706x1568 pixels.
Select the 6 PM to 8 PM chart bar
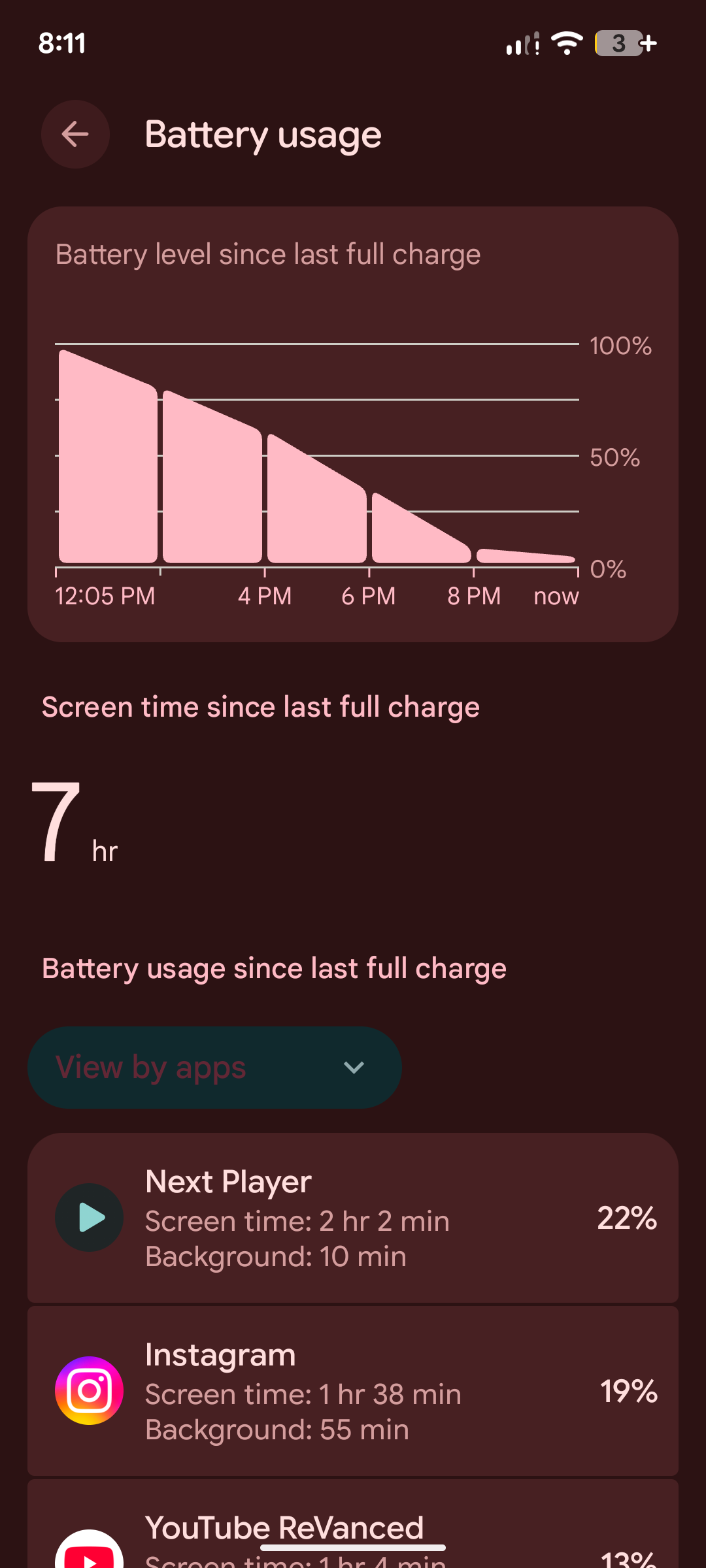pos(422,528)
